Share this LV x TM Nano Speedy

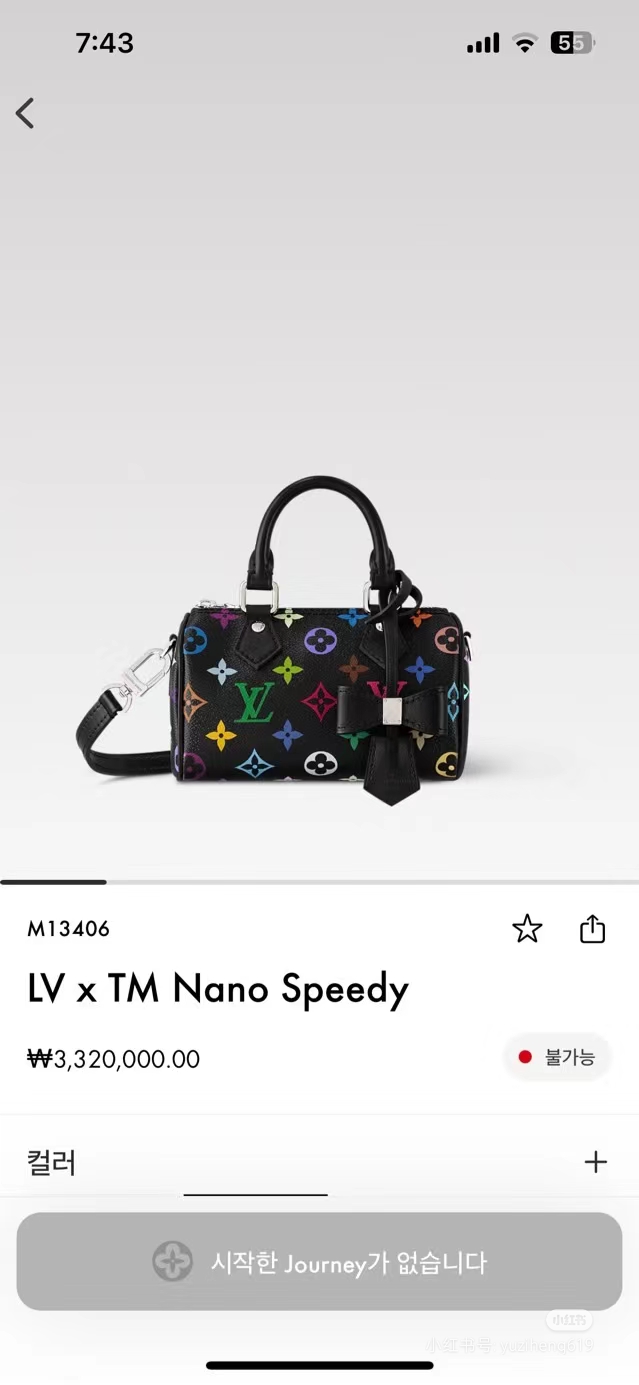point(593,929)
